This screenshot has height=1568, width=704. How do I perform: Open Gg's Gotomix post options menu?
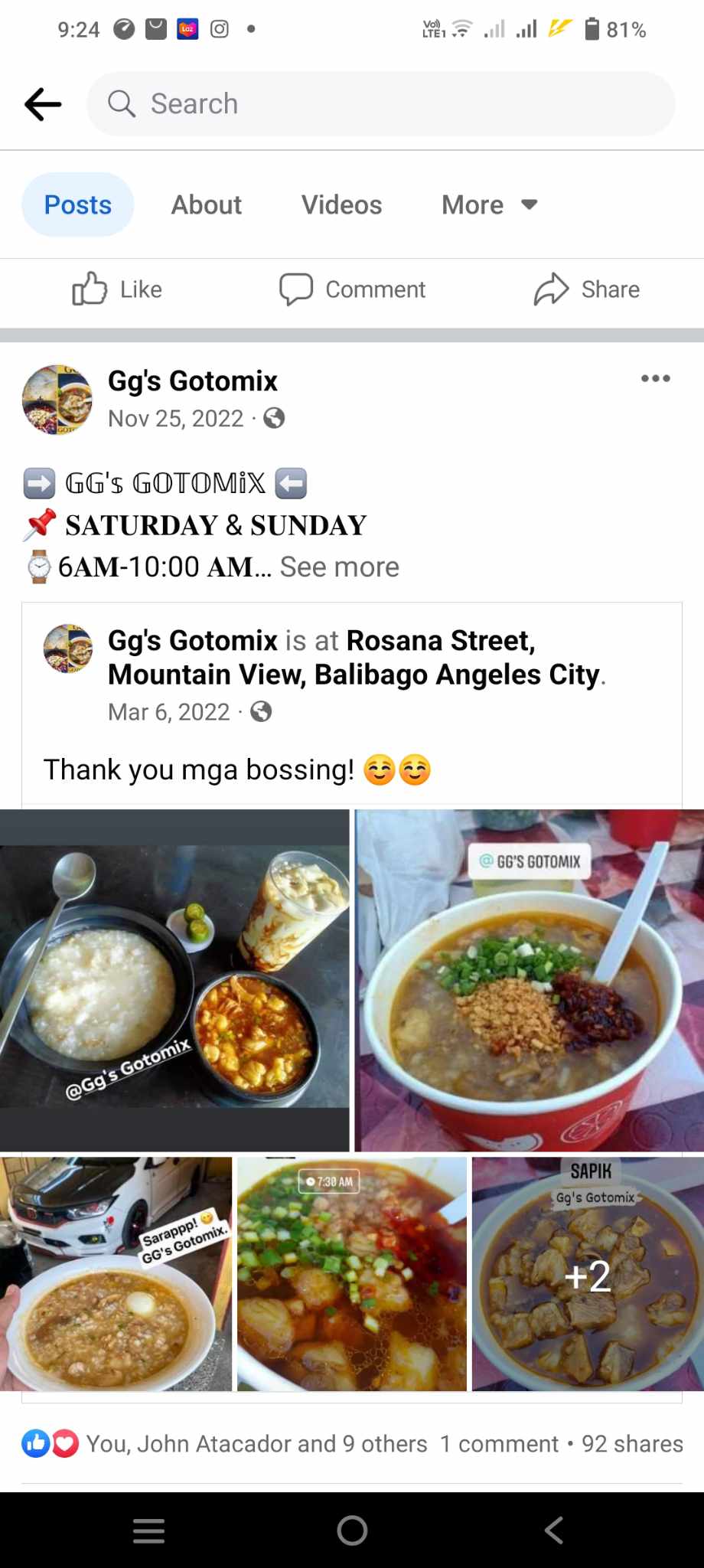pos(656,378)
